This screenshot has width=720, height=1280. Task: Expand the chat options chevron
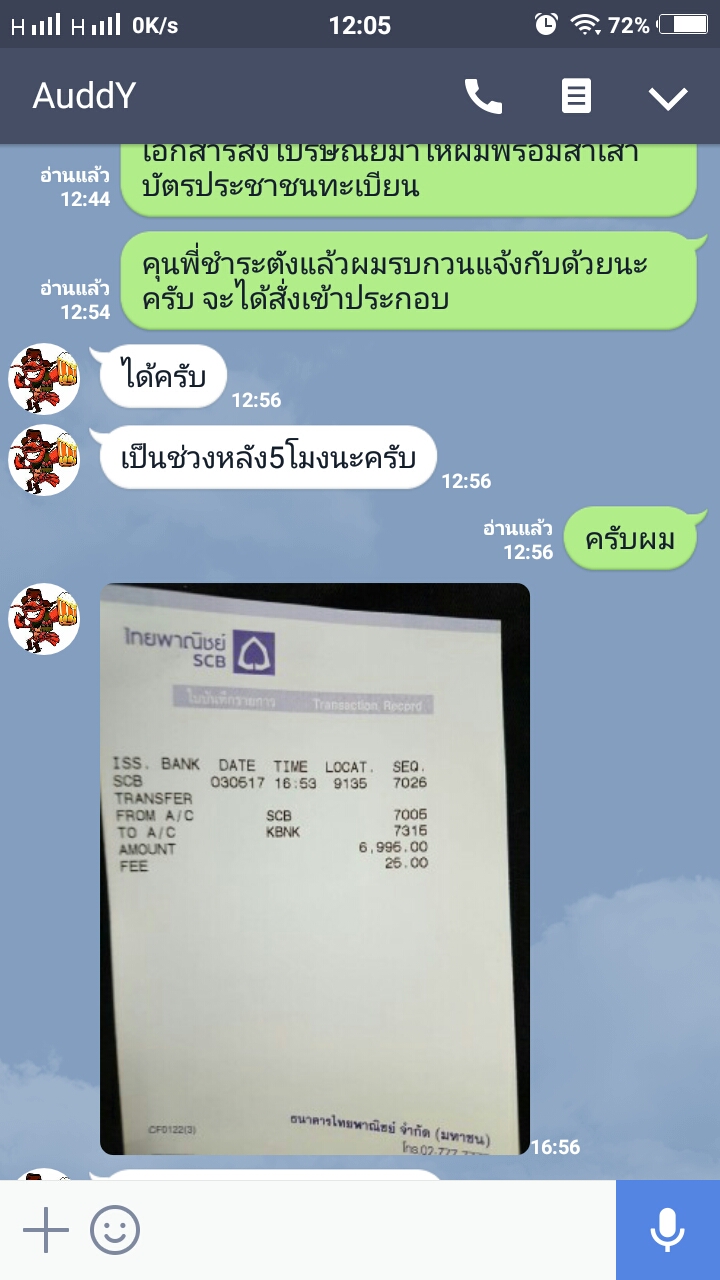(x=667, y=97)
